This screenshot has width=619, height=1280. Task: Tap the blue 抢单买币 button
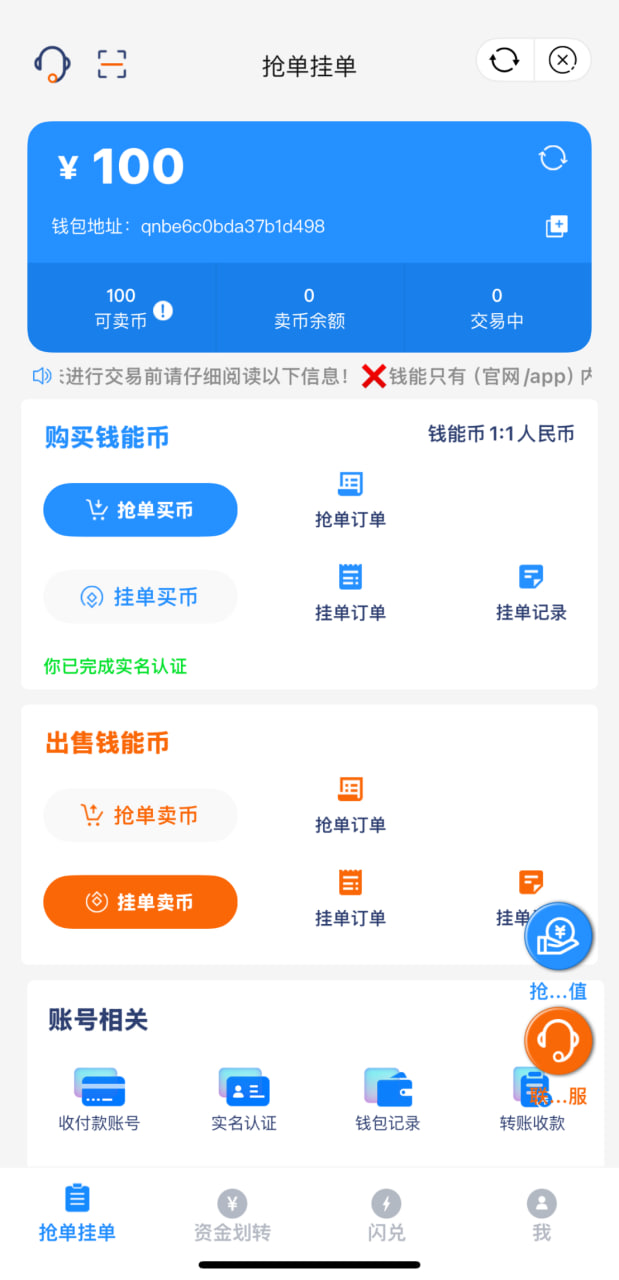pyautogui.click(x=140, y=510)
